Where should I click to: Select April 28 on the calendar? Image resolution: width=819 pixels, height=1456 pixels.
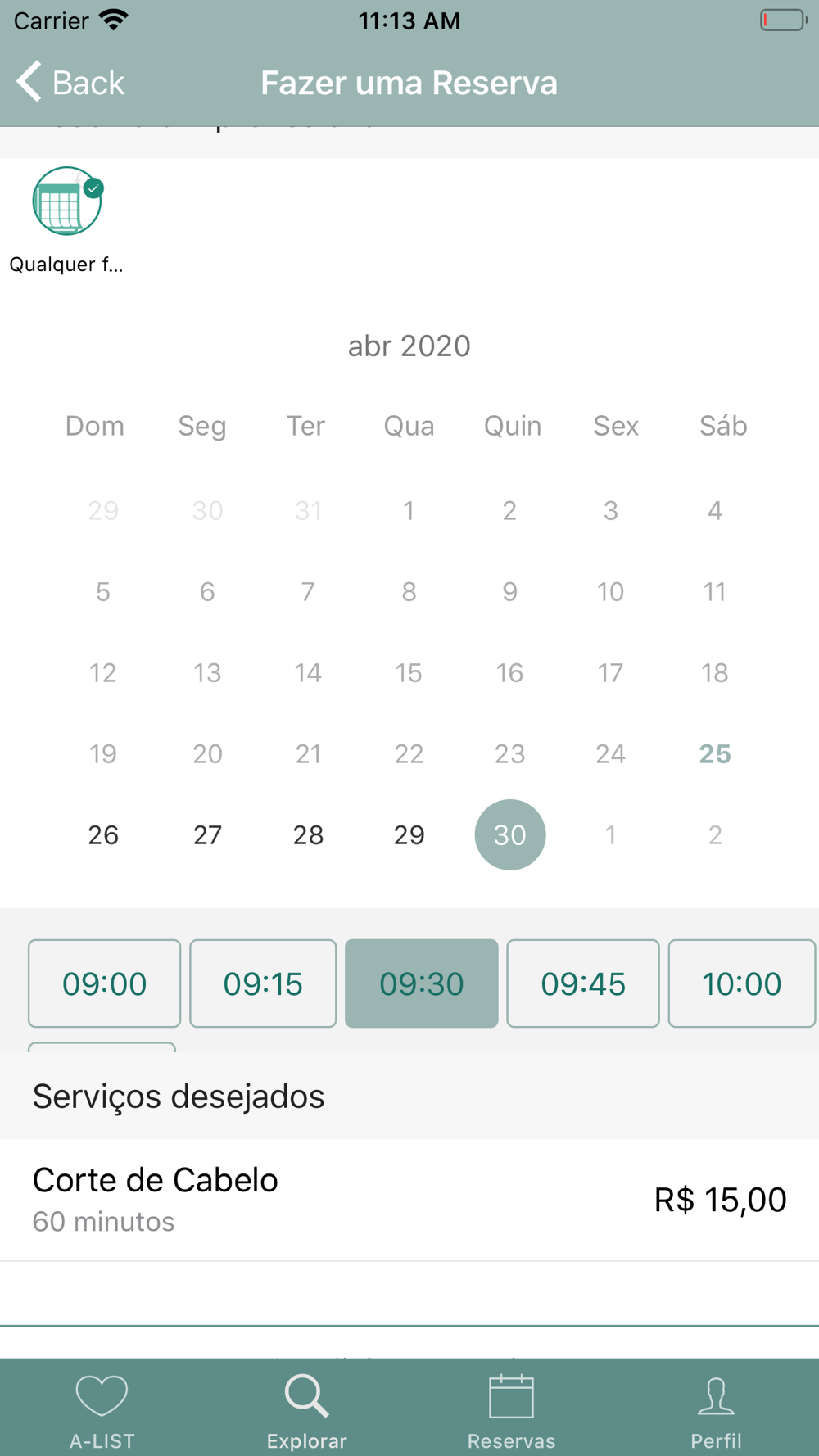[x=308, y=834]
